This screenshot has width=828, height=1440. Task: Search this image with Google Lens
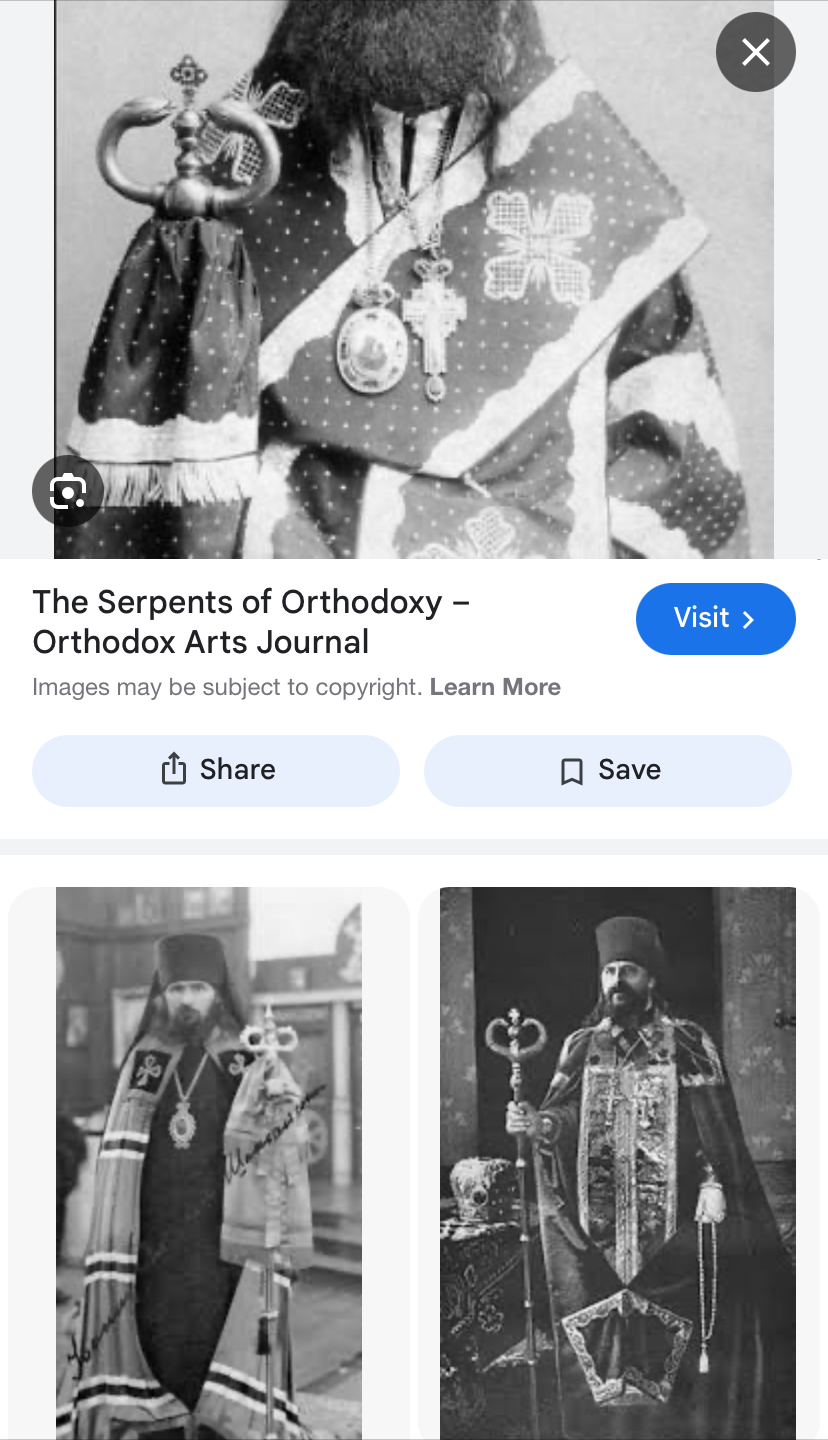pyautogui.click(x=67, y=491)
